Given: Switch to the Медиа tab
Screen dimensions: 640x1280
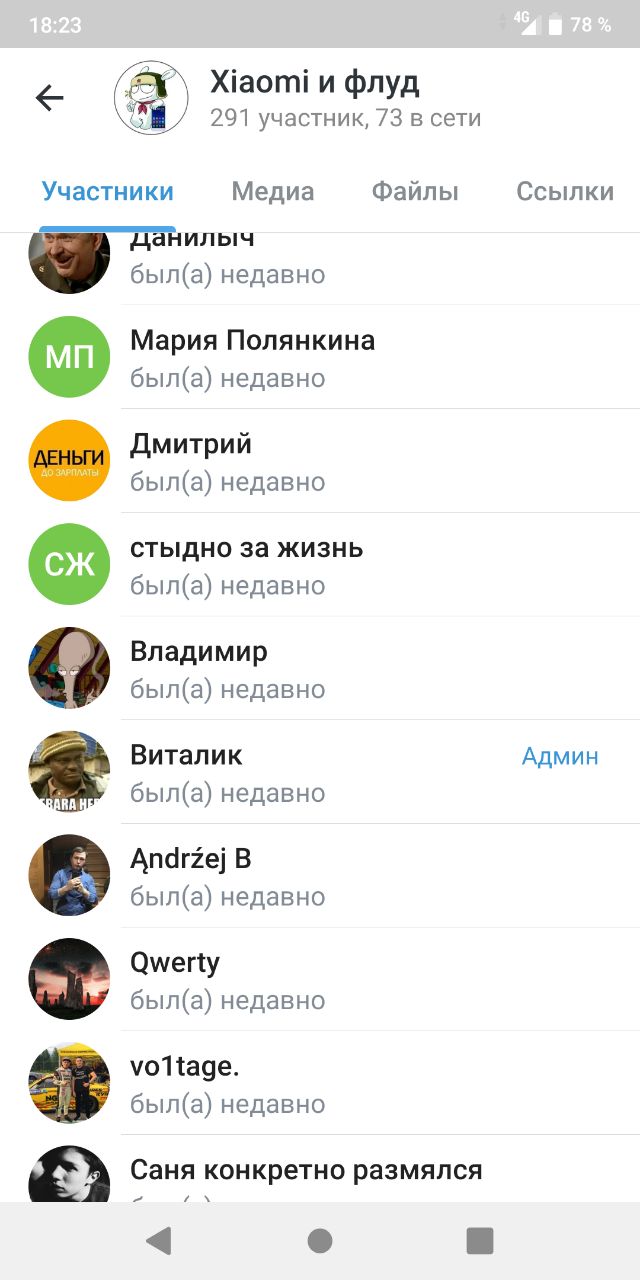Looking at the screenshot, I should pyautogui.click(x=273, y=192).
